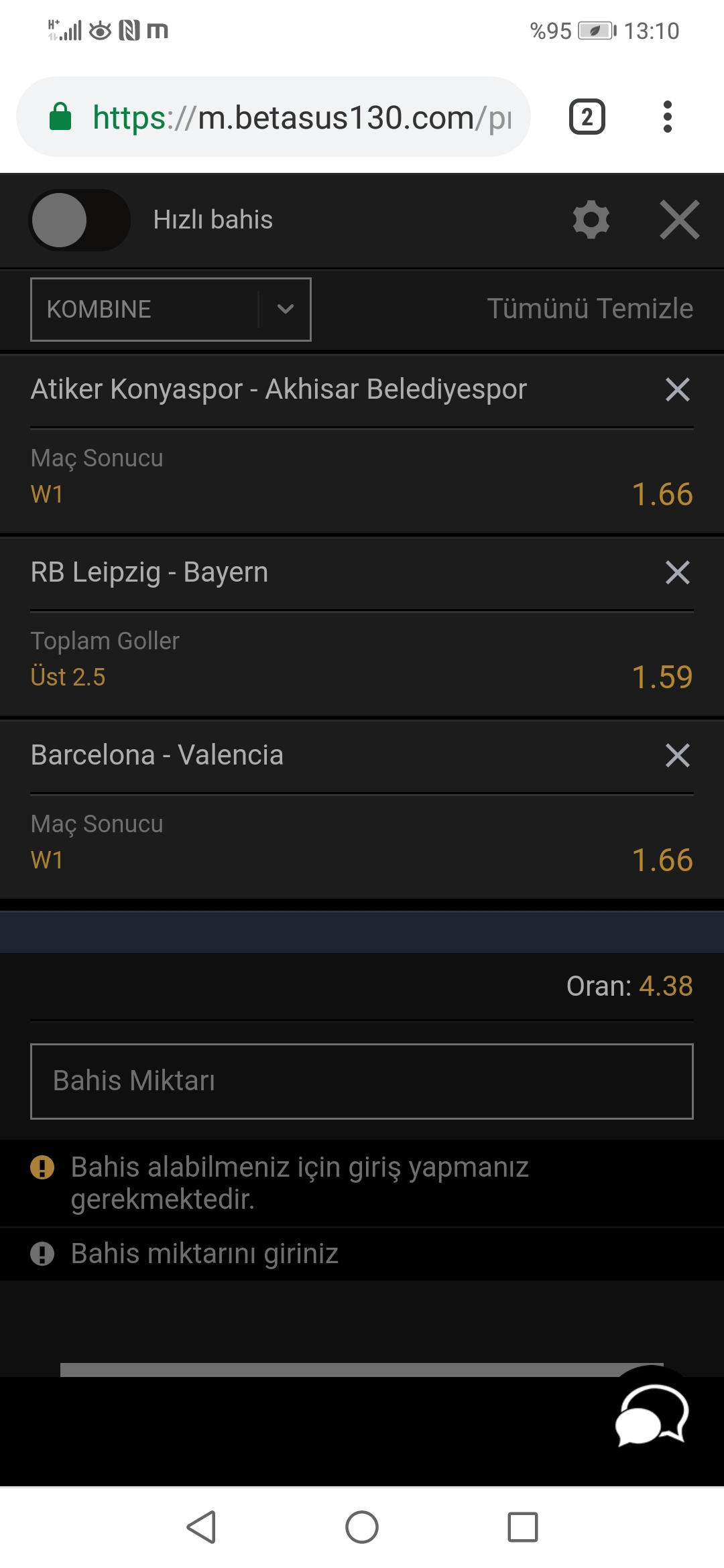Open bet slip settings gear
This screenshot has height=1568, width=724.
[x=591, y=220]
